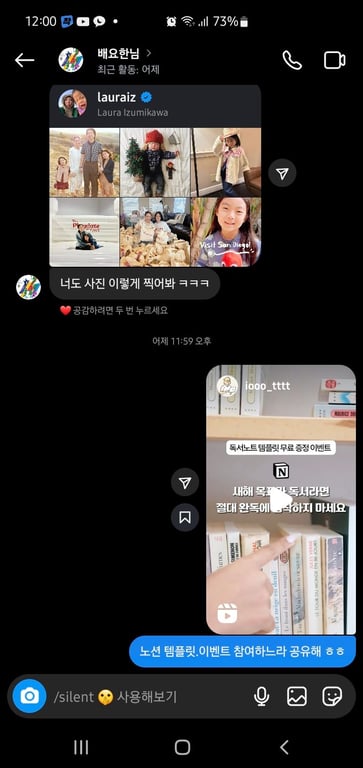Open the gallery picker to send photo

[297, 696]
